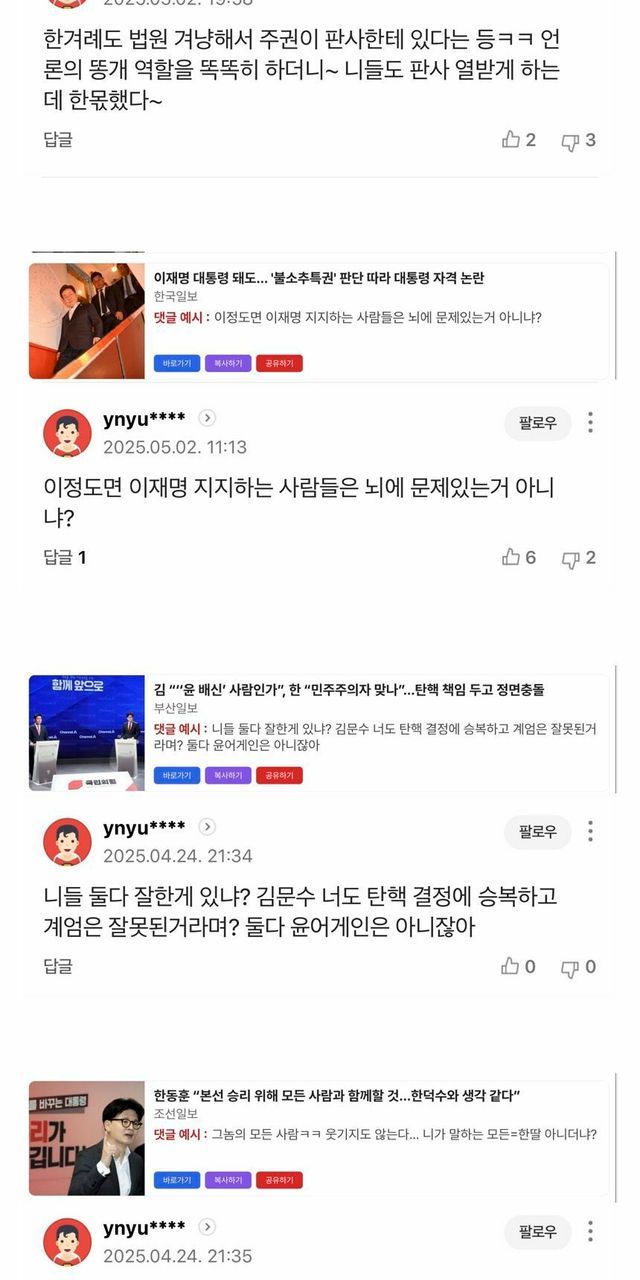
Task: Tap 바로가기 on the 조선일보 한동훈 article card
Action: (176, 1180)
